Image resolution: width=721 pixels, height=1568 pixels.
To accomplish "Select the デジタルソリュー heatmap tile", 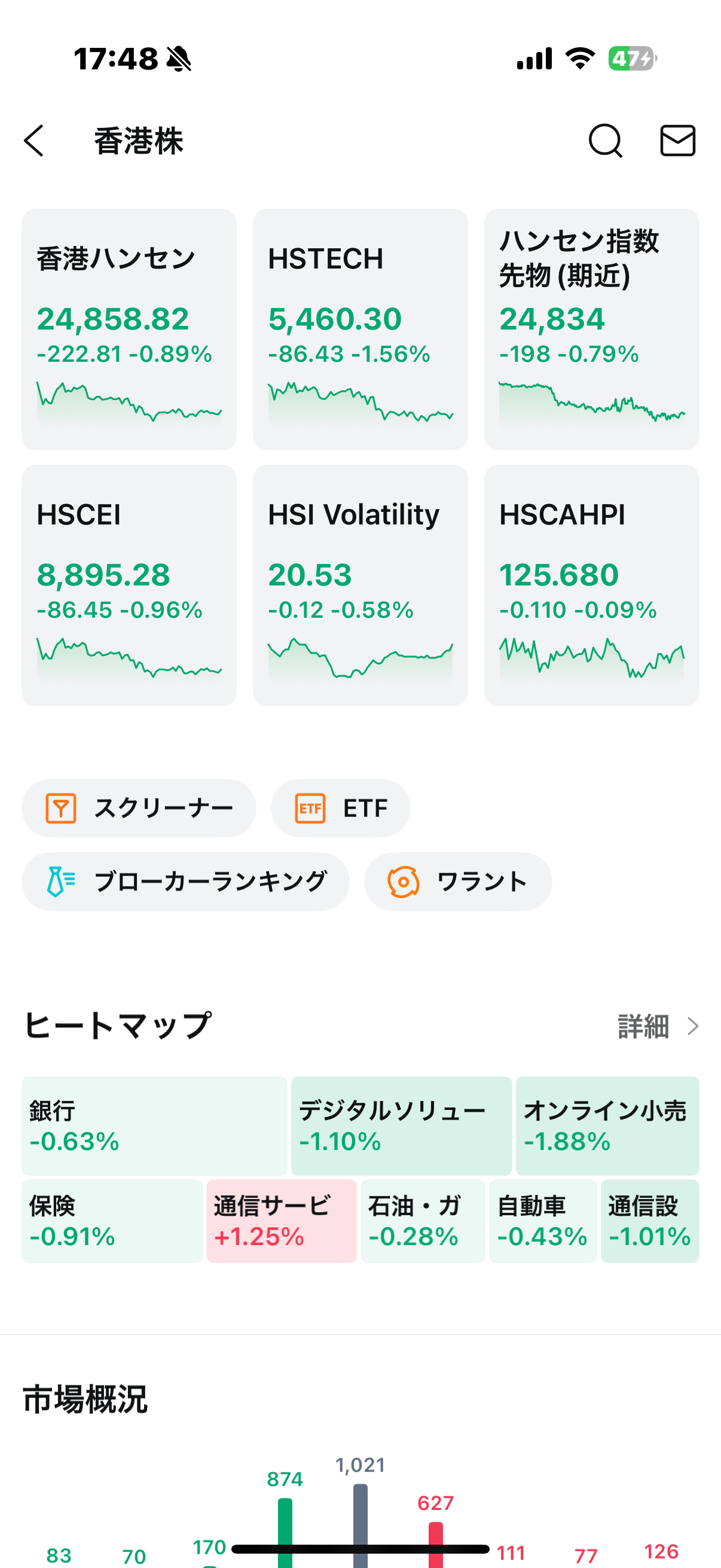I will tap(402, 1125).
